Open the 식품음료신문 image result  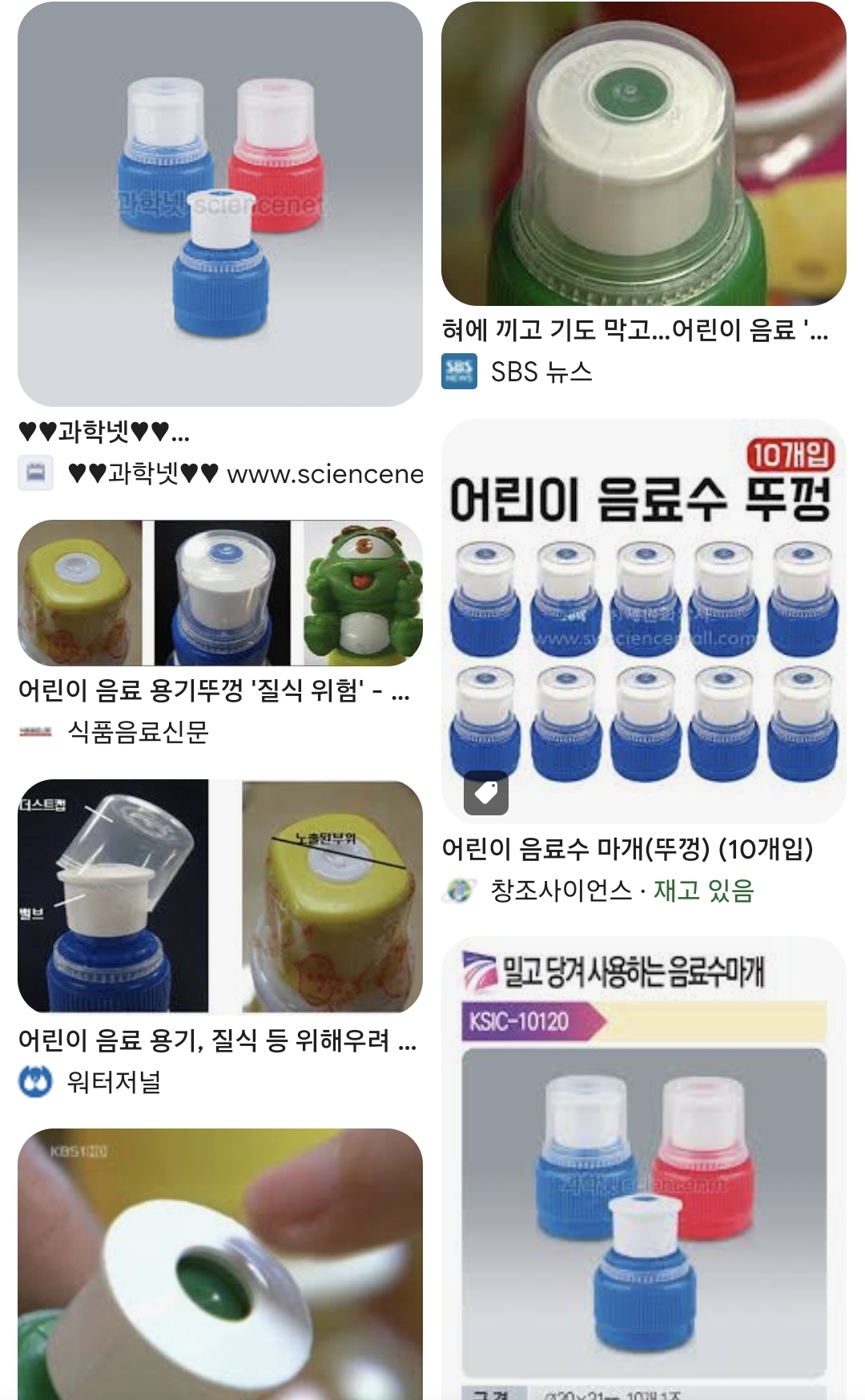(x=220, y=593)
